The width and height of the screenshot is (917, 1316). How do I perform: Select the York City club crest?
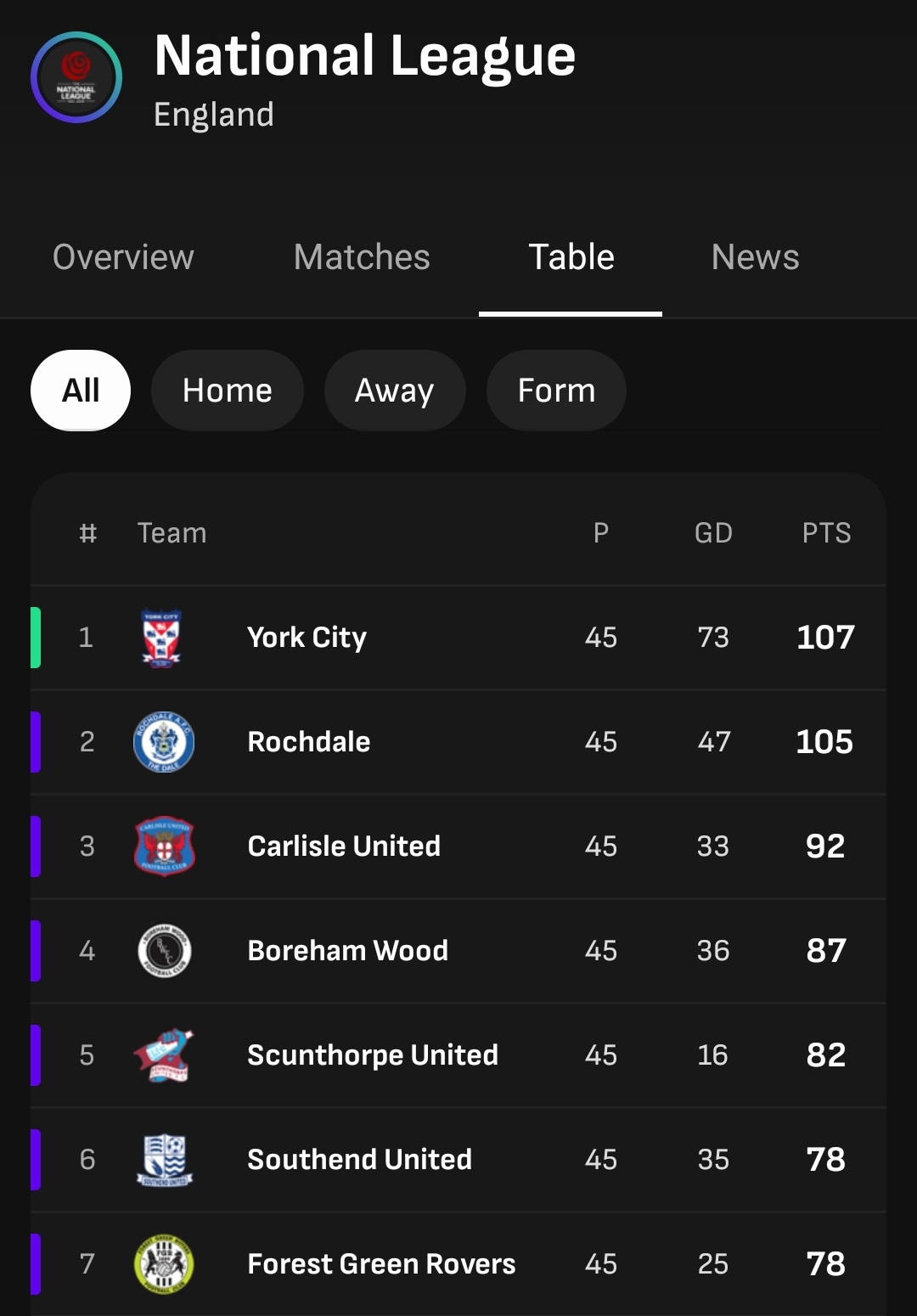[x=164, y=638]
